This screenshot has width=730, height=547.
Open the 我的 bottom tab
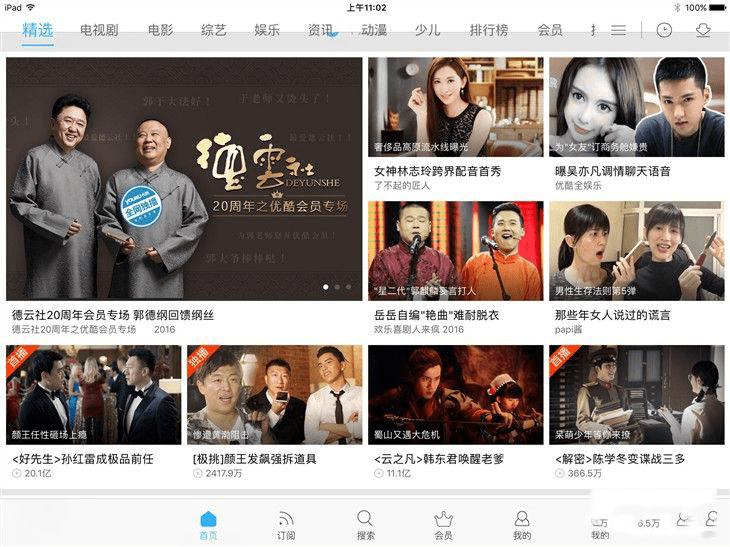point(521,525)
